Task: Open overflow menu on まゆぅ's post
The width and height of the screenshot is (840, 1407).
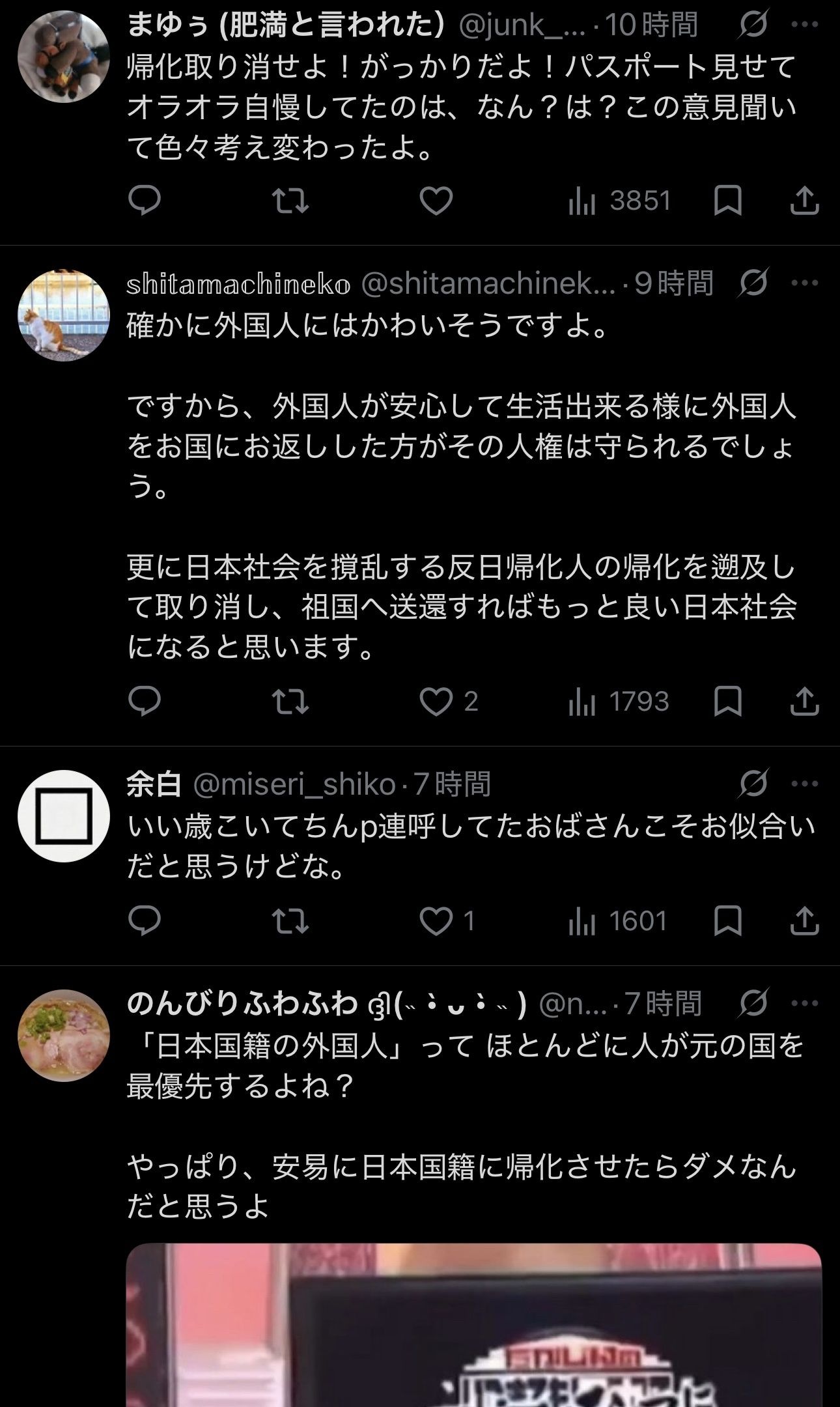Action: tap(804, 26)
